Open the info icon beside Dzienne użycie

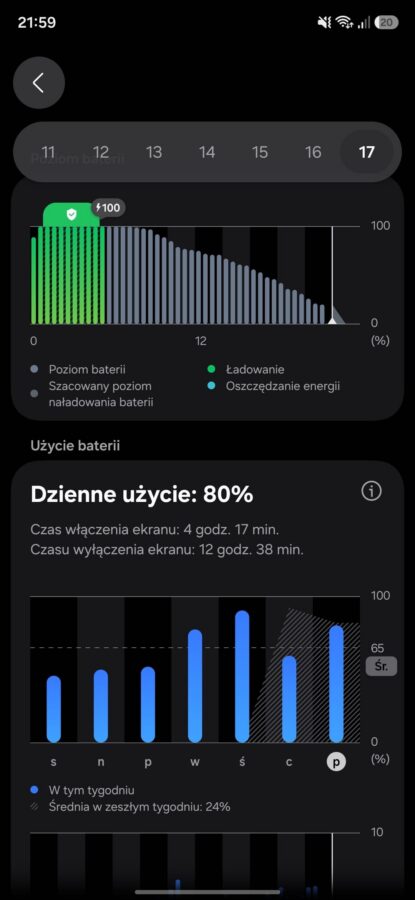pyautogui.click(x=371, y=491)
